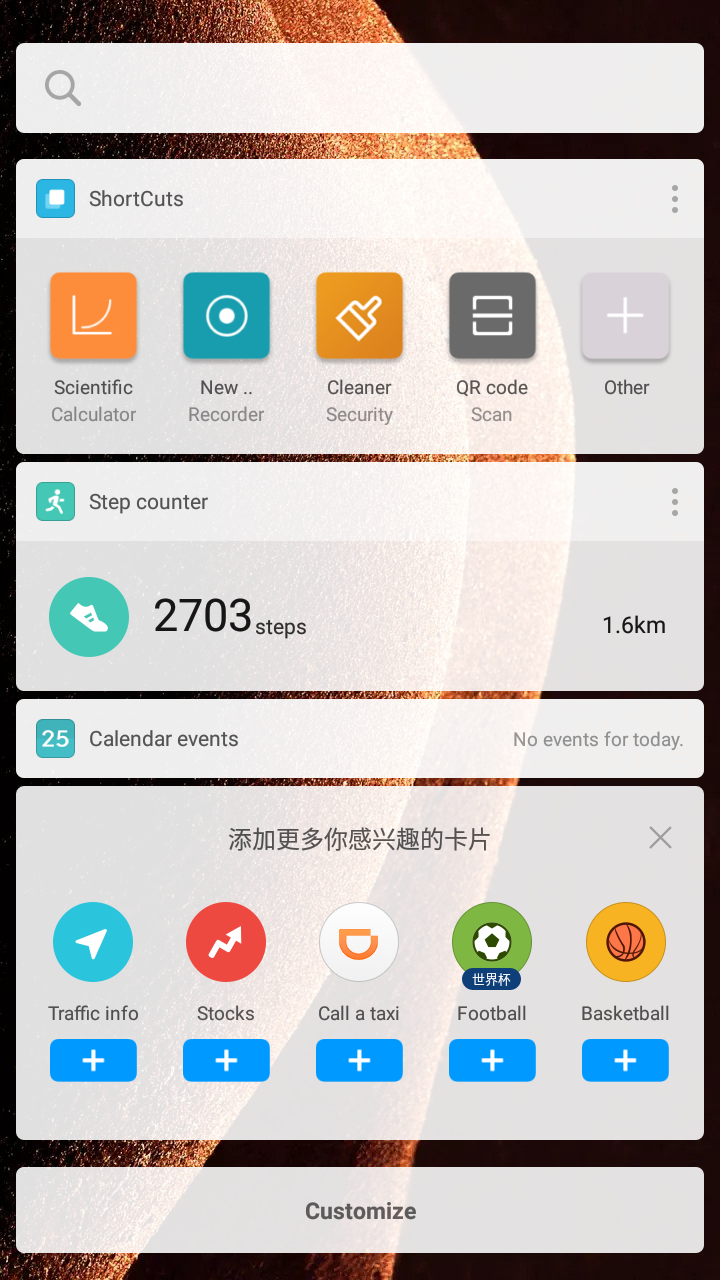Open the Step counter overflow menu
The height and width of the screenshot is (1280, 720).
(x=675, y=502)
